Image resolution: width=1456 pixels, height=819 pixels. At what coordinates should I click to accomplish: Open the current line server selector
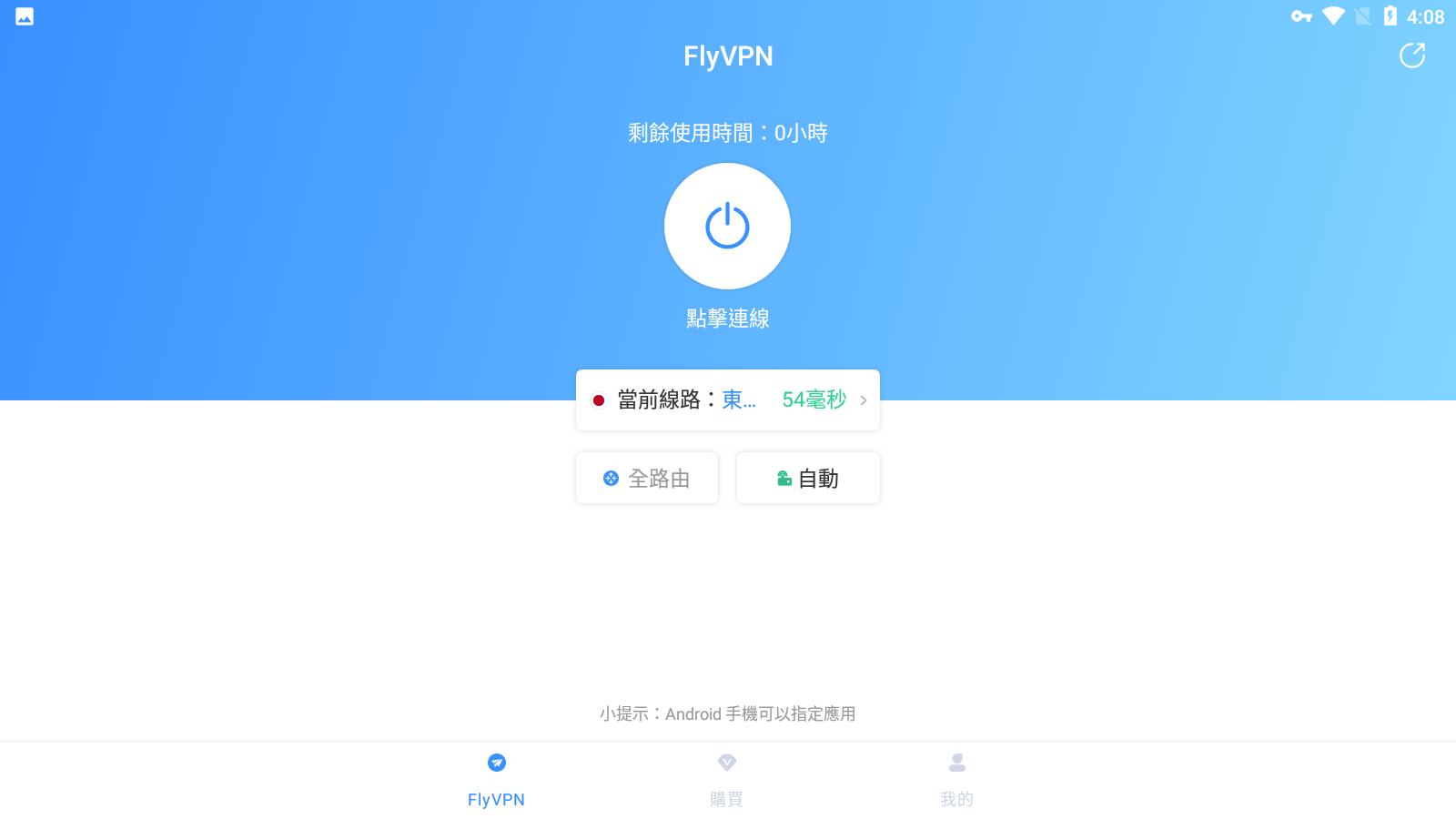pos(727,400)
